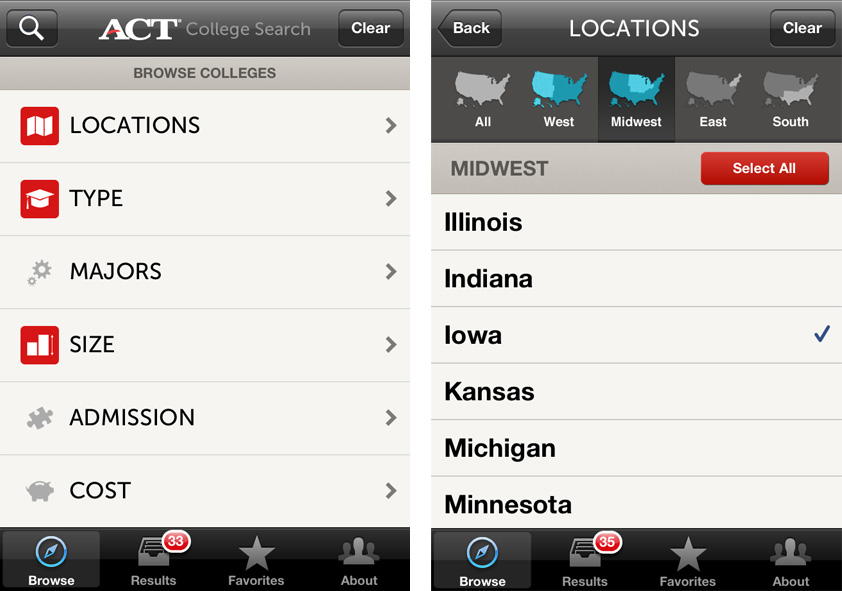842x591 pixels.
Task: Choose Michigan from the Midwest states
Action: click(636, 448)
